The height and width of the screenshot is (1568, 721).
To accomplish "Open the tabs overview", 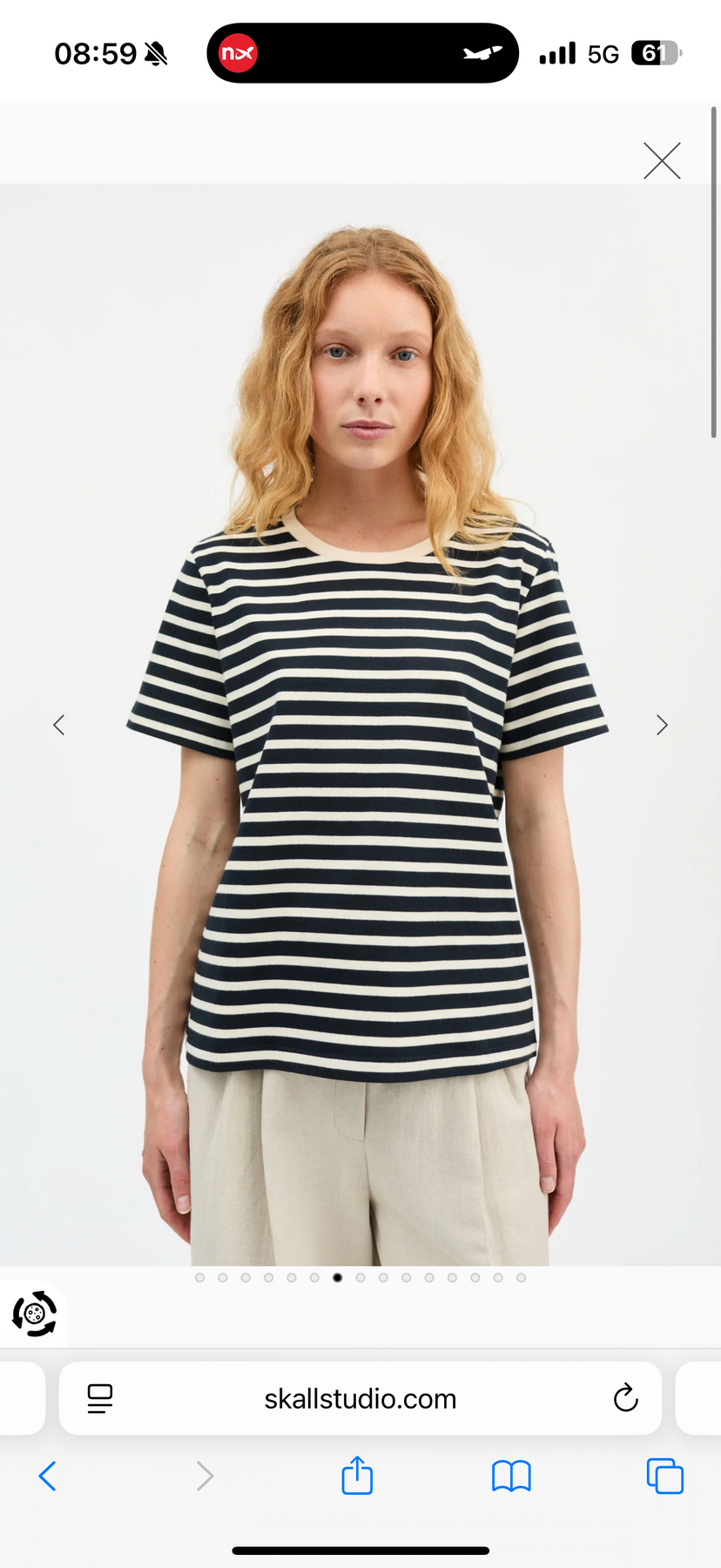I will point(664,1476).
